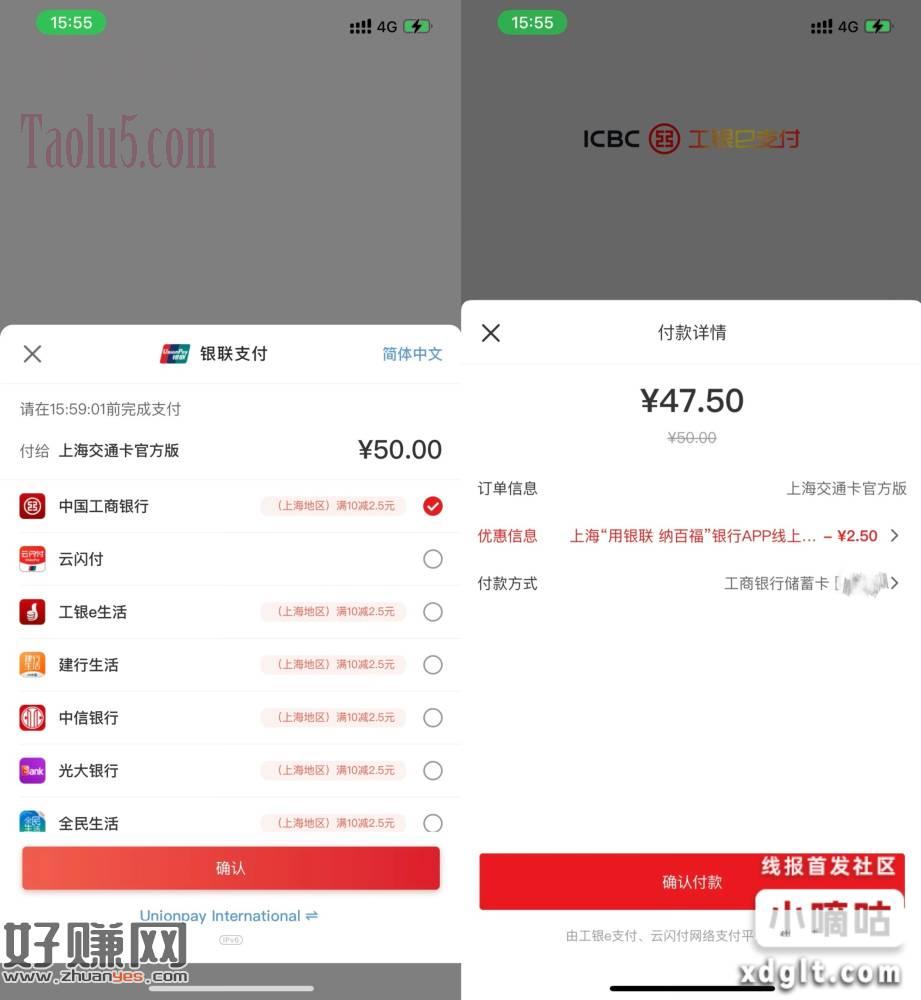Screen dimensions: 921x1000
Task: Close the 付款详情 sheet
Action: click(491, 333)
